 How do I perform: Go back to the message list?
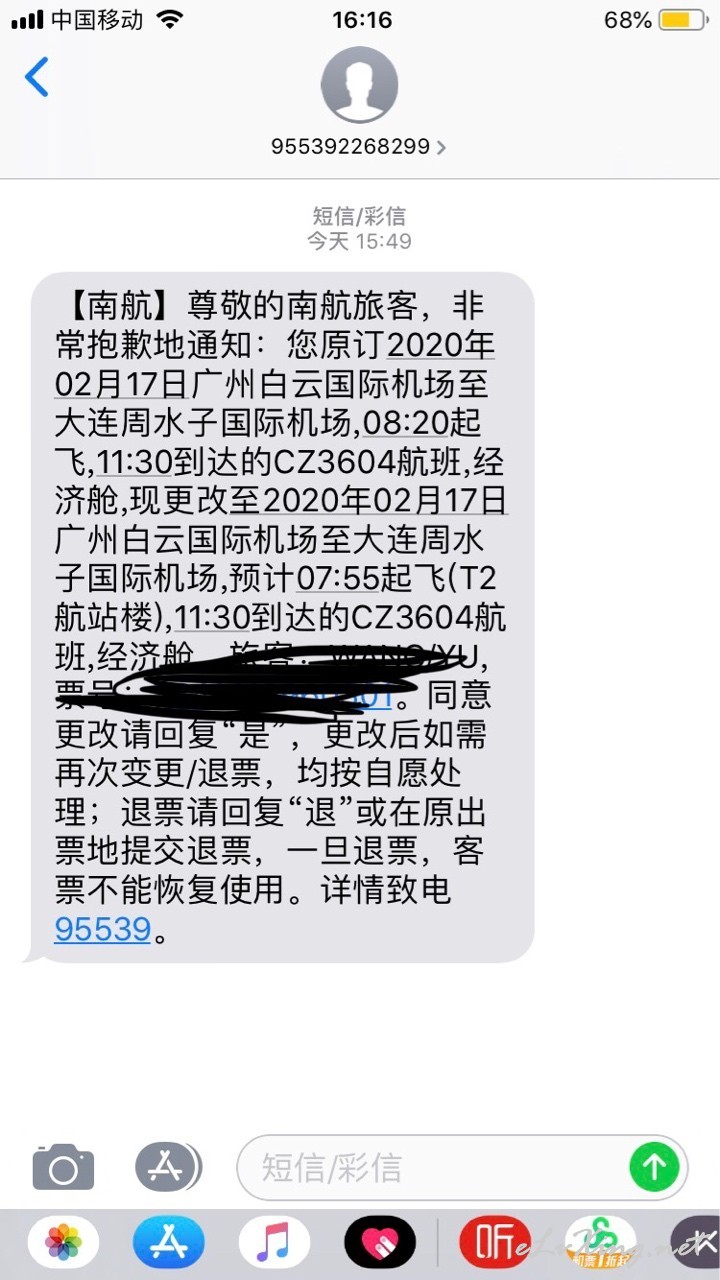tap(37, 78)
